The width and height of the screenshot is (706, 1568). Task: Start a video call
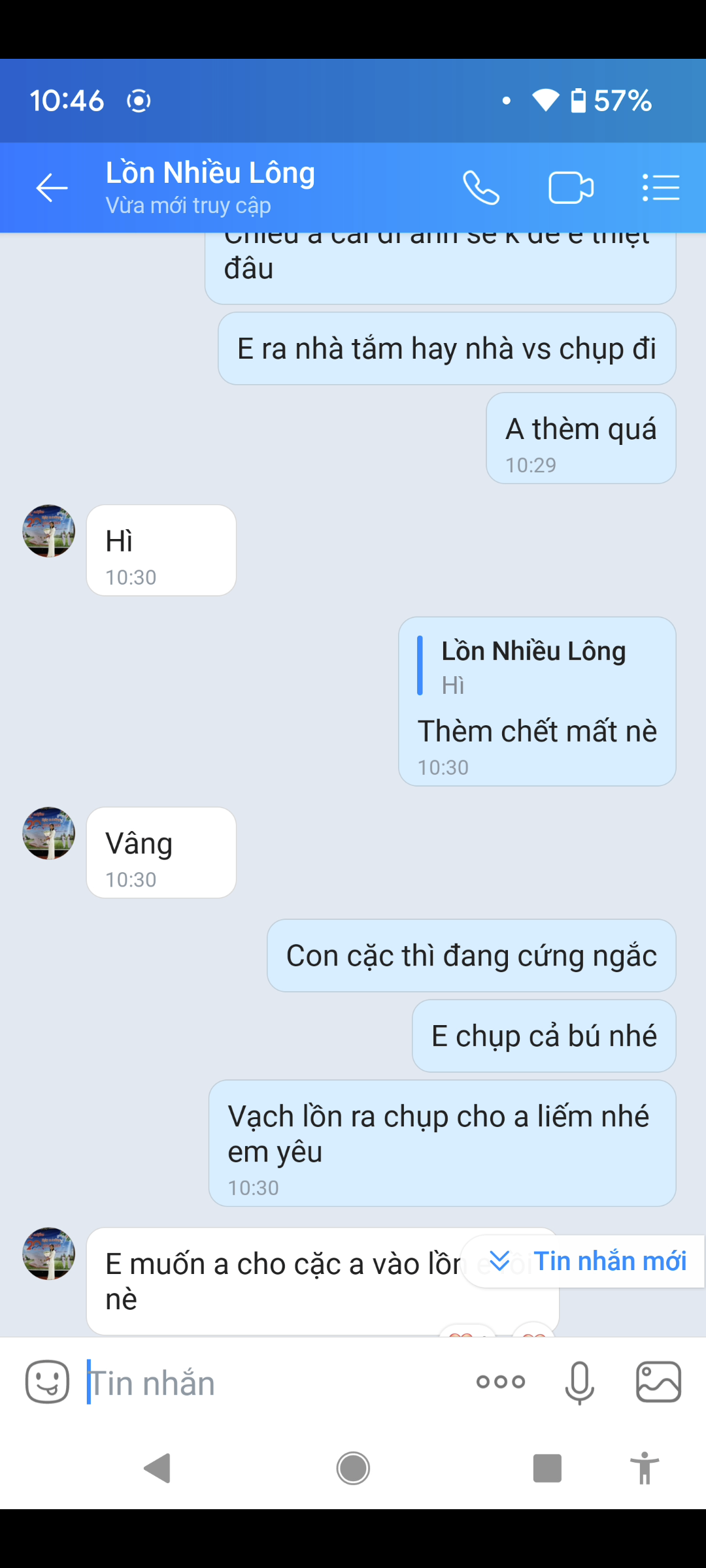[x=571, y=188]
